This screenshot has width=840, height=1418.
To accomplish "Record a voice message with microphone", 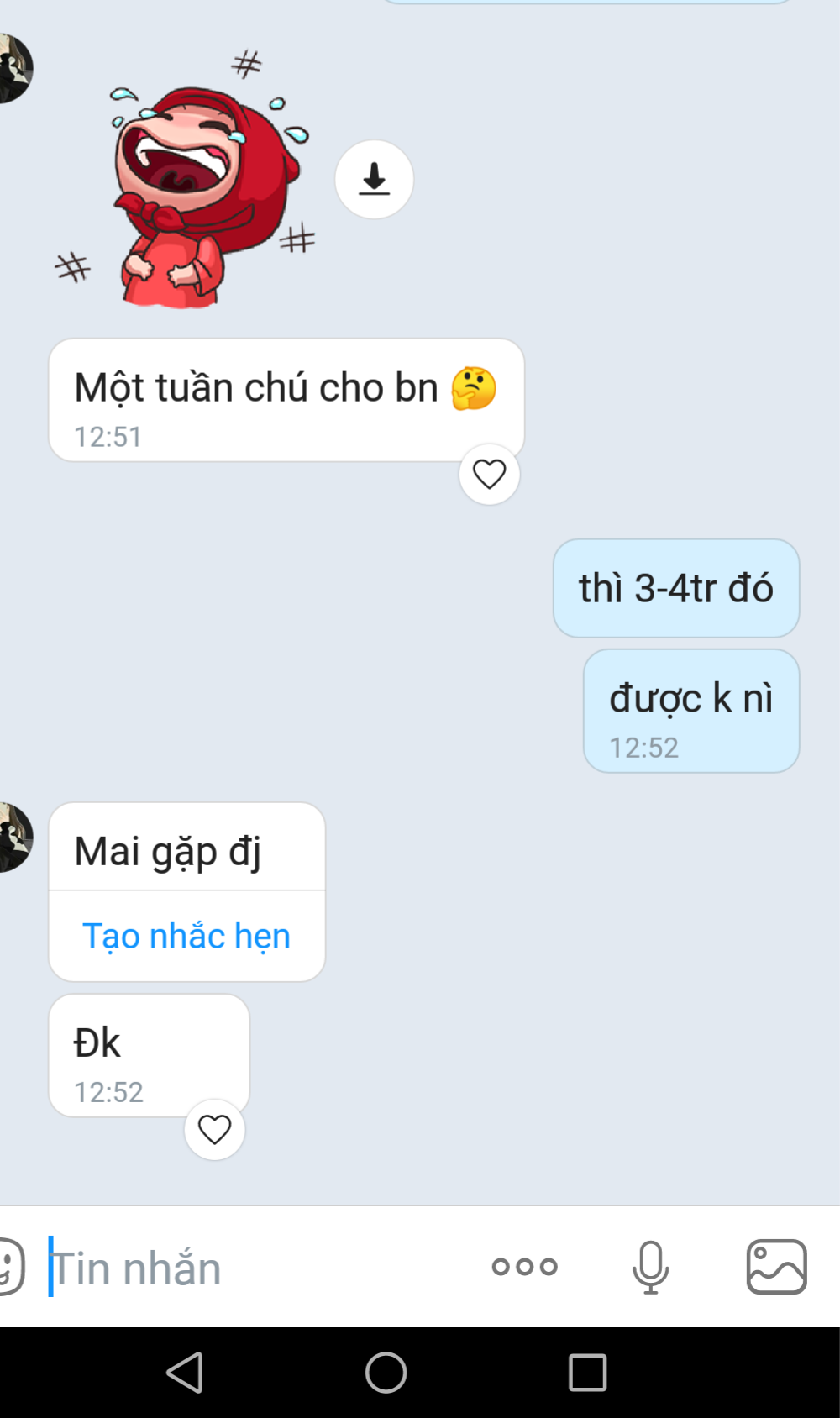I will (x=650, y=1267).
